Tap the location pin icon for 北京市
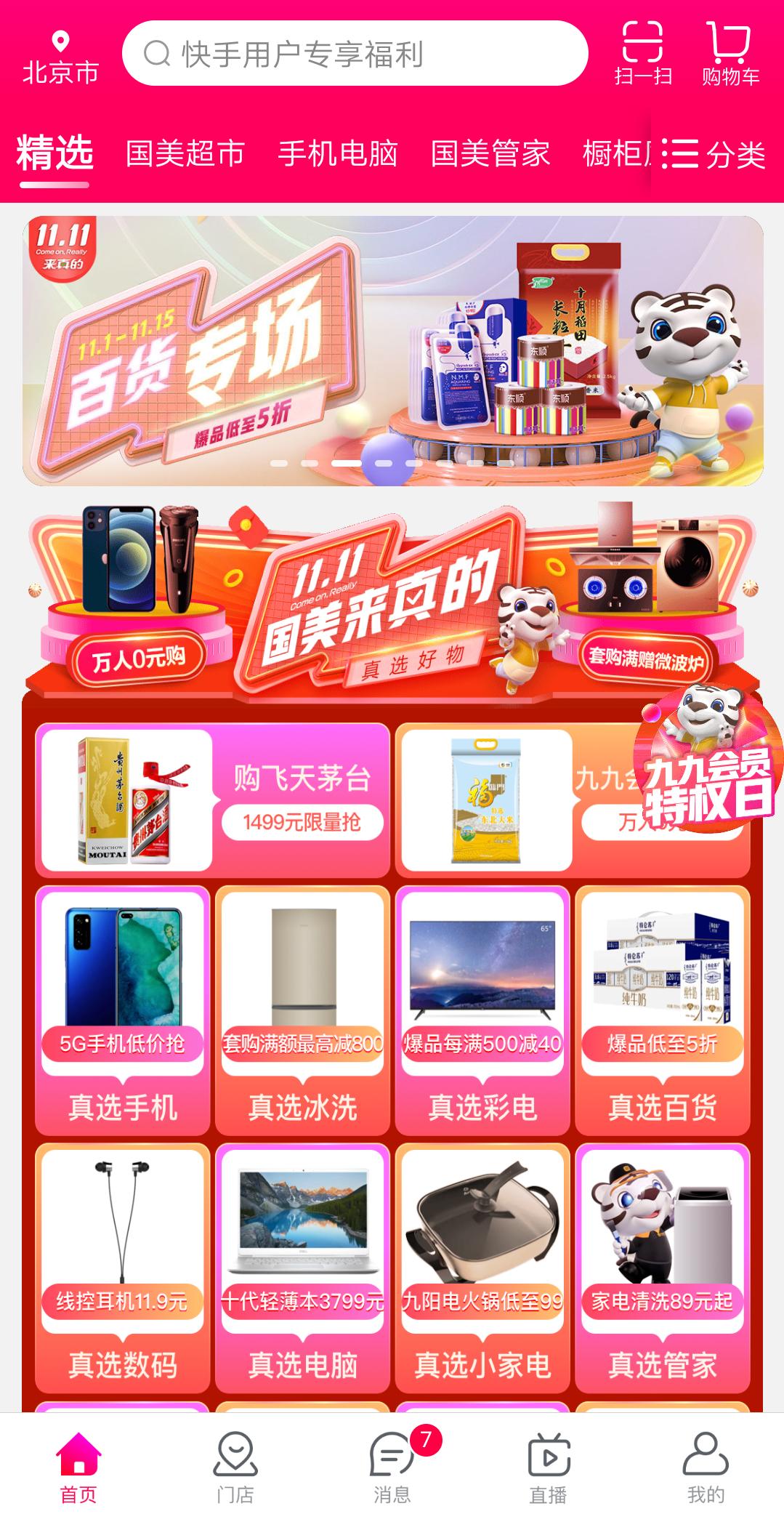 (x=60, y=40)
